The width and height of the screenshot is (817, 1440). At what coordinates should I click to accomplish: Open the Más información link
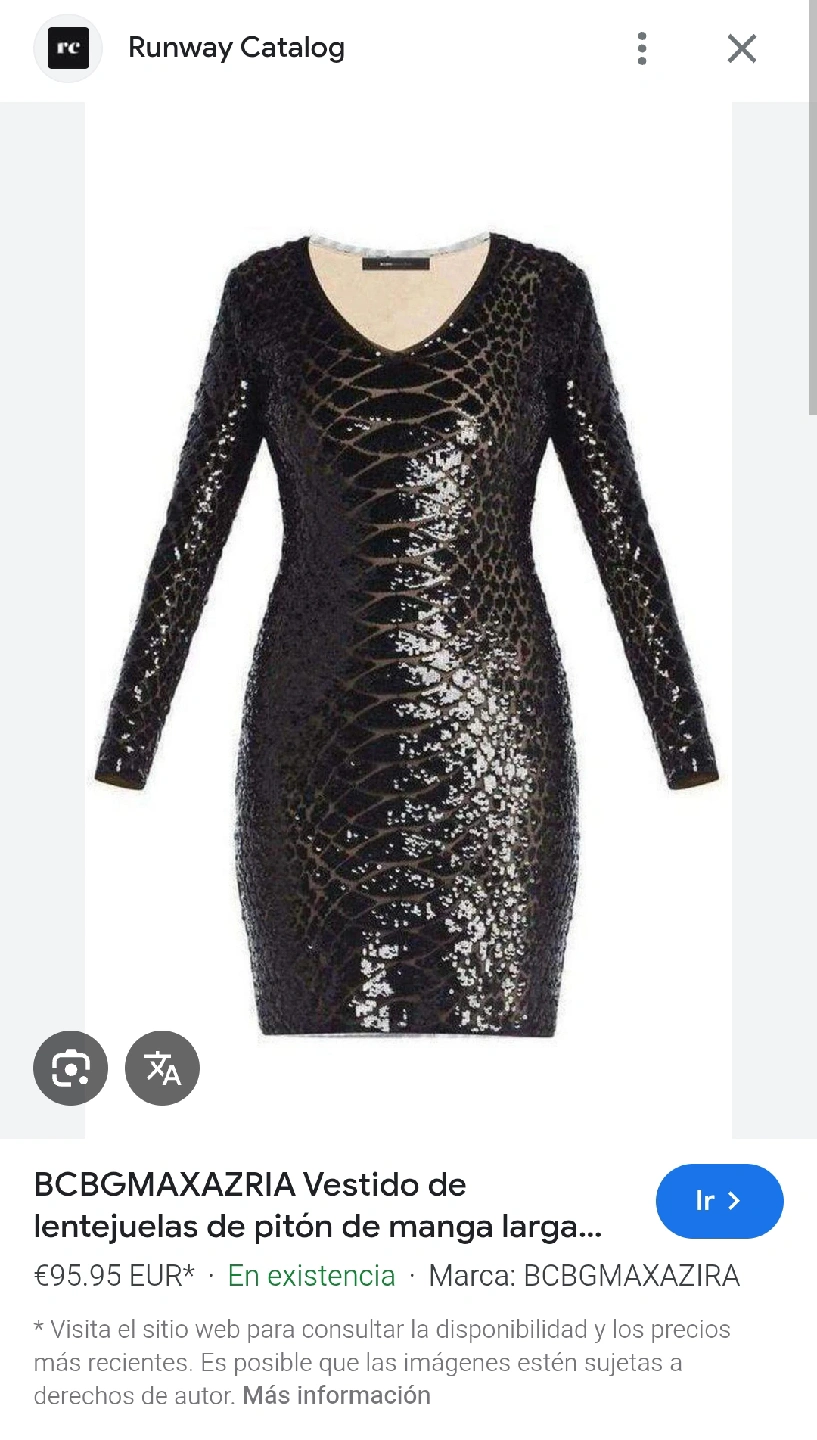point(336,1395)
